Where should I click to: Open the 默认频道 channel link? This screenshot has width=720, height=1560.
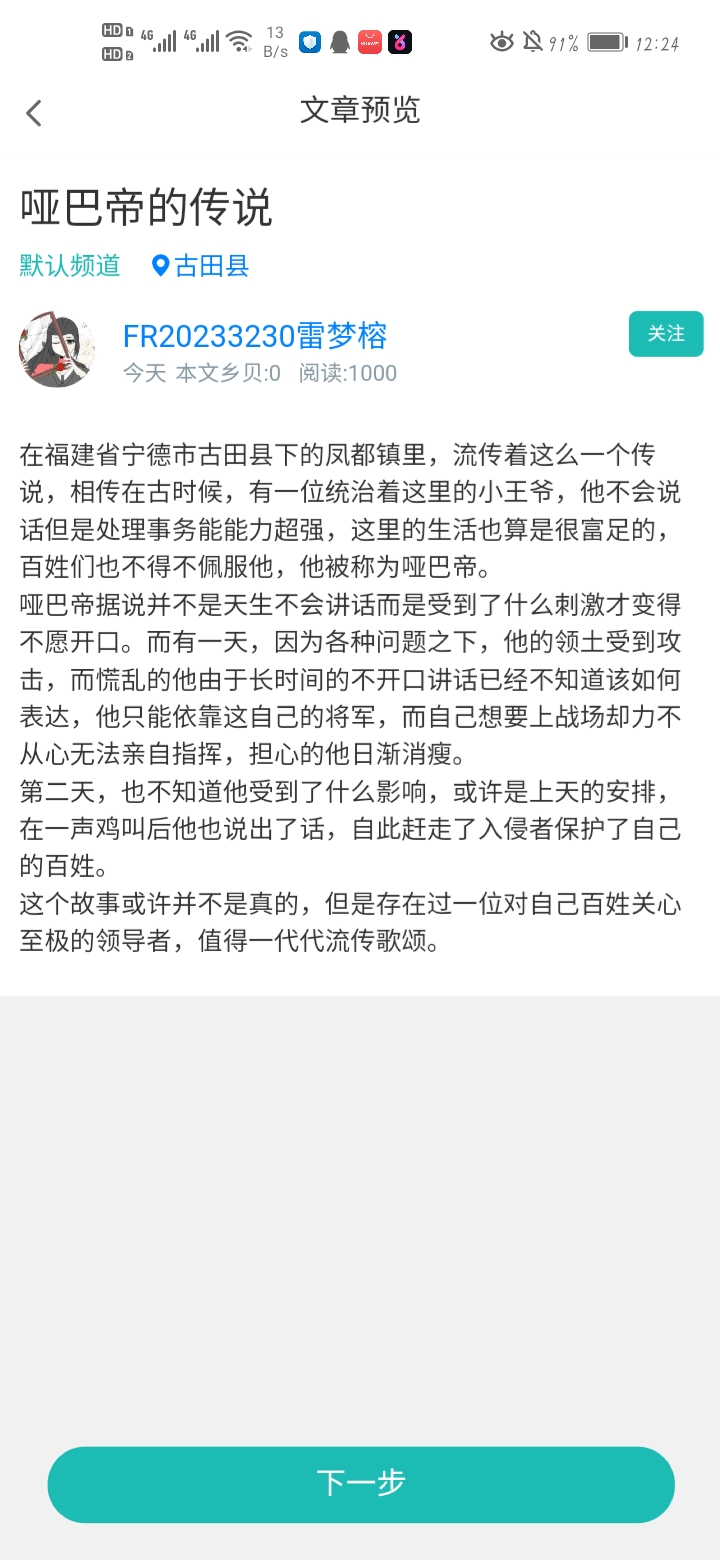pyautogui.click(x=70, y=265)
